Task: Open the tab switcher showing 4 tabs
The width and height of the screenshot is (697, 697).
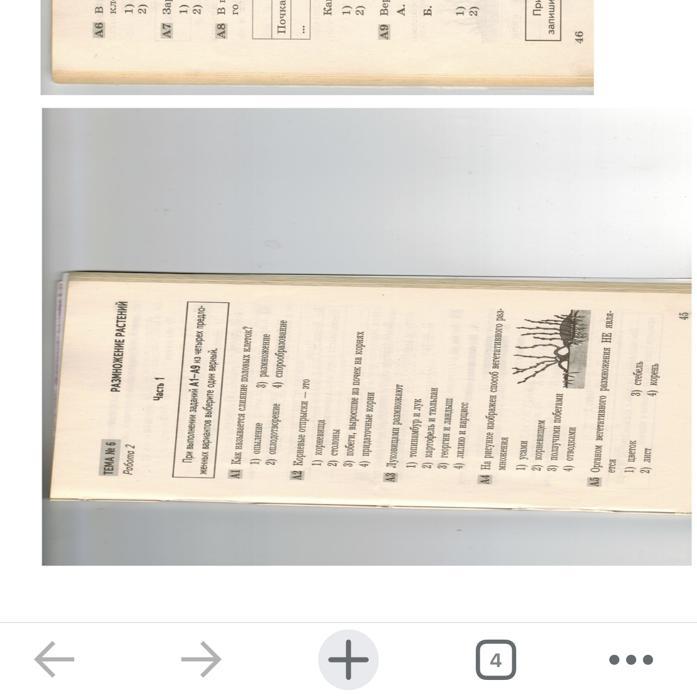Action: [x=496, y=660]
